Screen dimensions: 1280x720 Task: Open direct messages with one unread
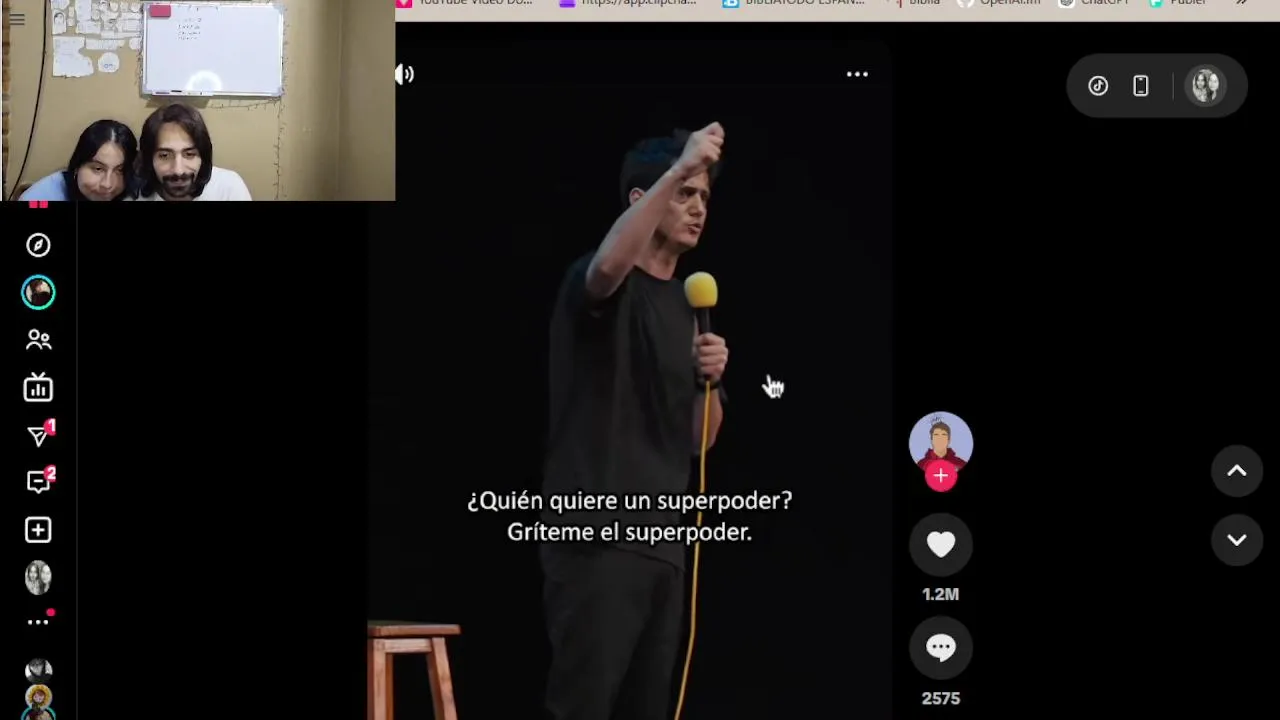click(x=38, y=435)
